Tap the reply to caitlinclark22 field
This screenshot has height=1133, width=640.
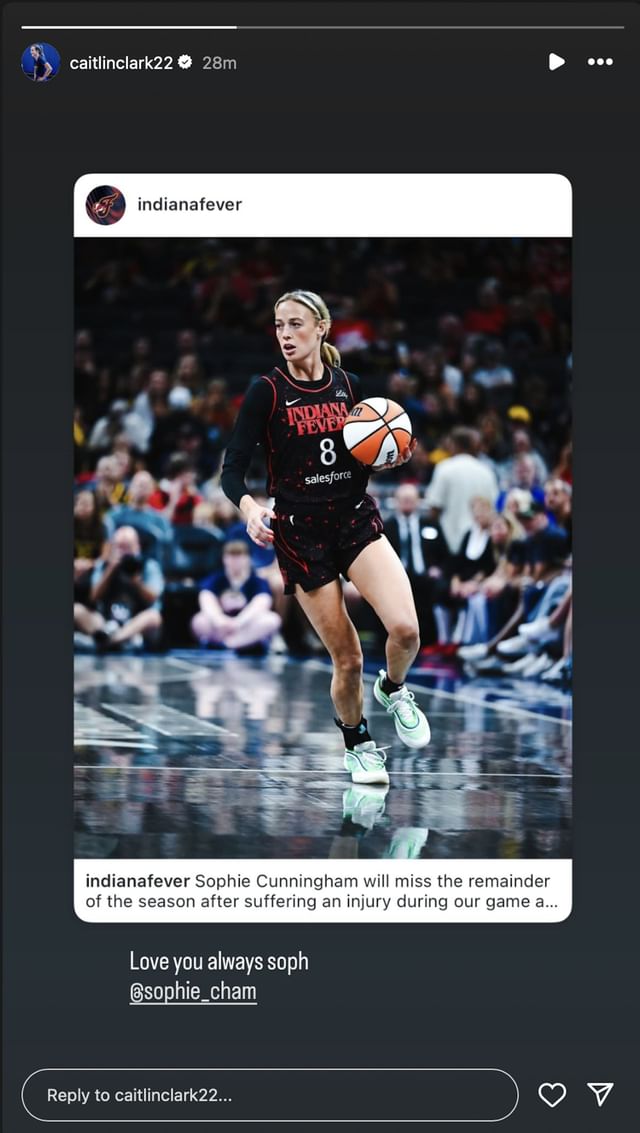270,1095
